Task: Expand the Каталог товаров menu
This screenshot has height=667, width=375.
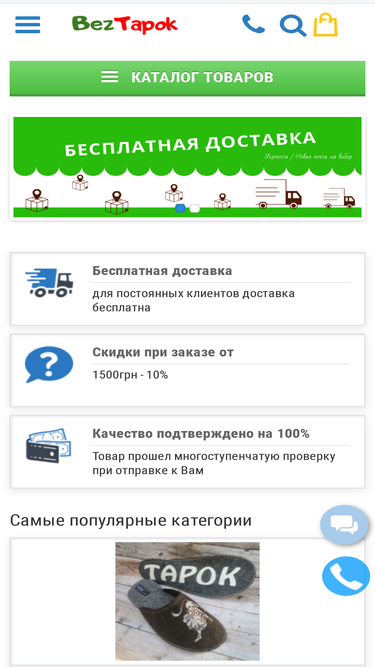Action: click(188, 78)
